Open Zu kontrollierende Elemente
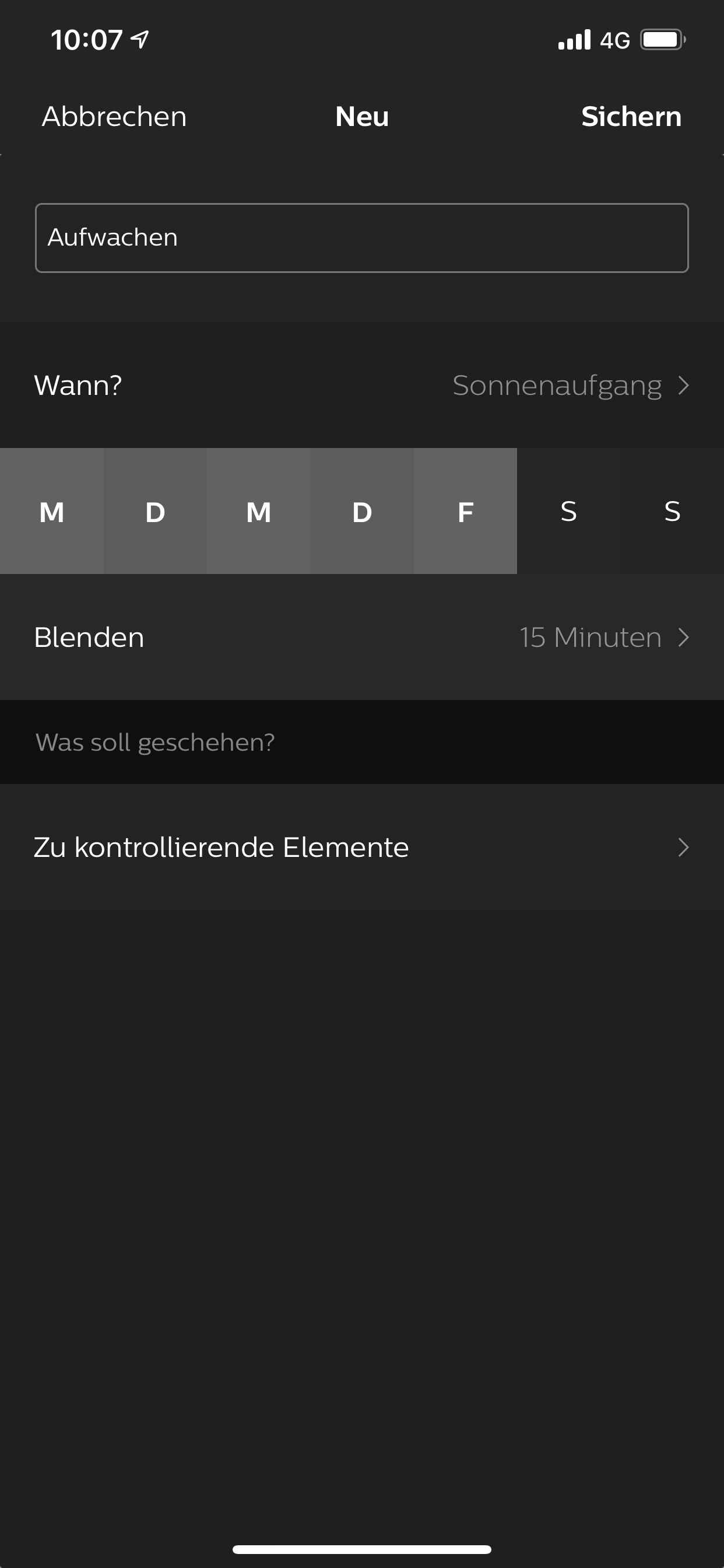This screenshot has height=1568, width=724. coord(361,848)
